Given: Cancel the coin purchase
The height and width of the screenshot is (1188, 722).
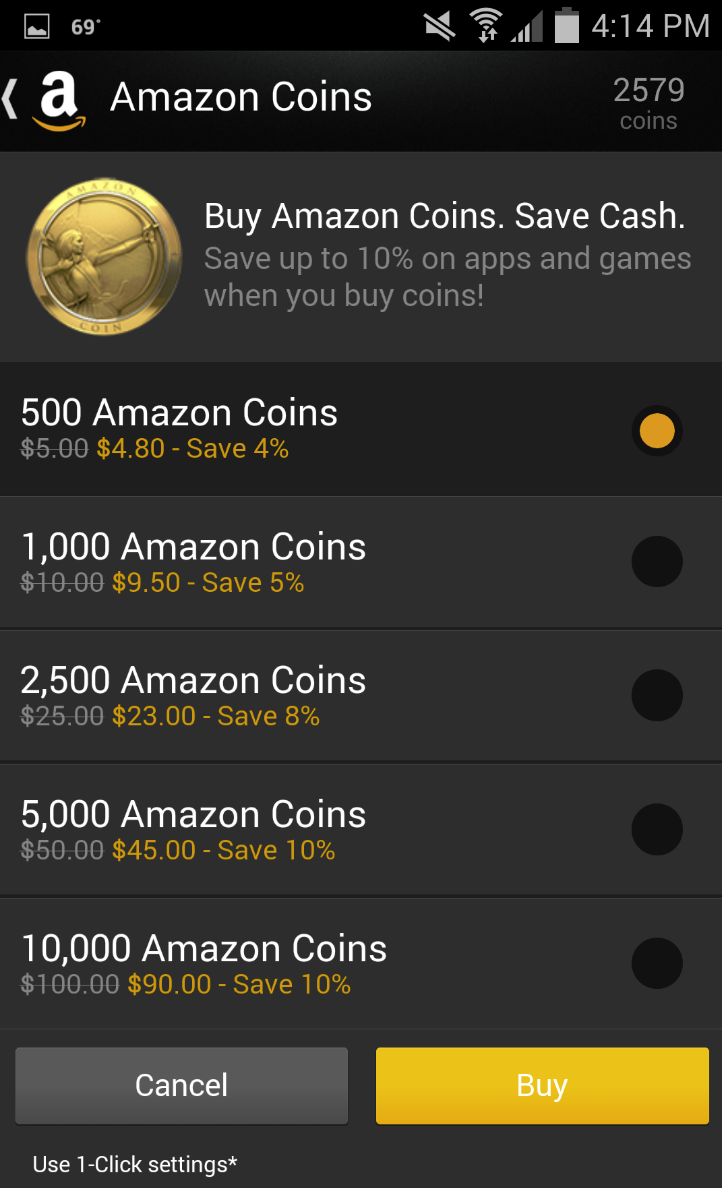Looking at the screenshot, I should [182, 1086].
